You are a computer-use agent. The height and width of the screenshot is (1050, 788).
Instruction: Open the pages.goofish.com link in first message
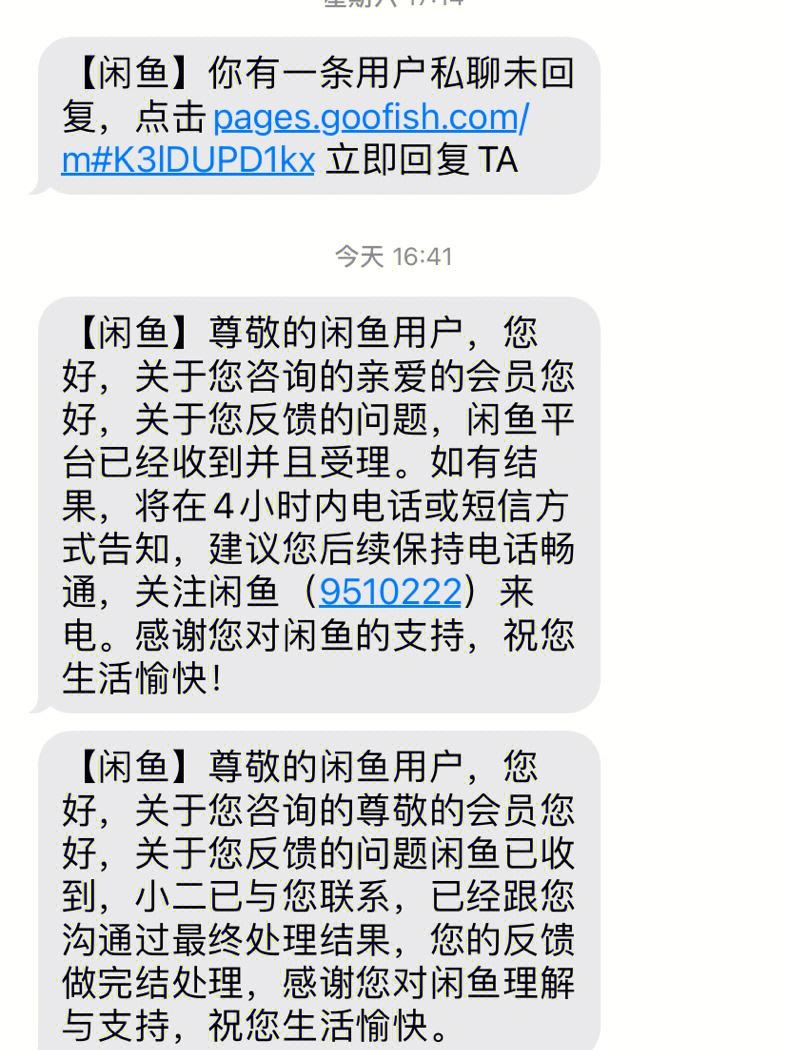pos(370,119)
